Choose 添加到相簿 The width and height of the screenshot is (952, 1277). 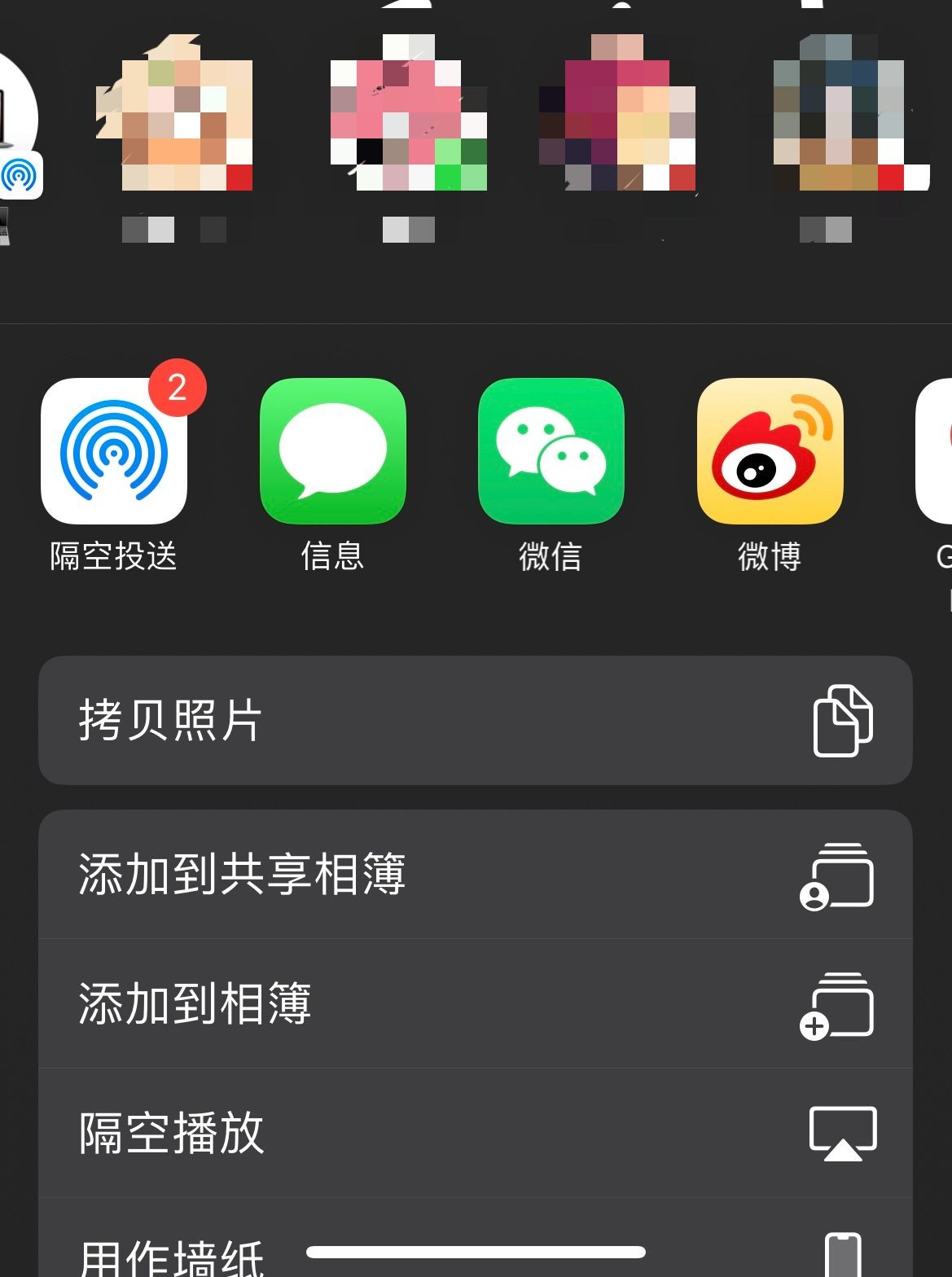click(475, 1003)
